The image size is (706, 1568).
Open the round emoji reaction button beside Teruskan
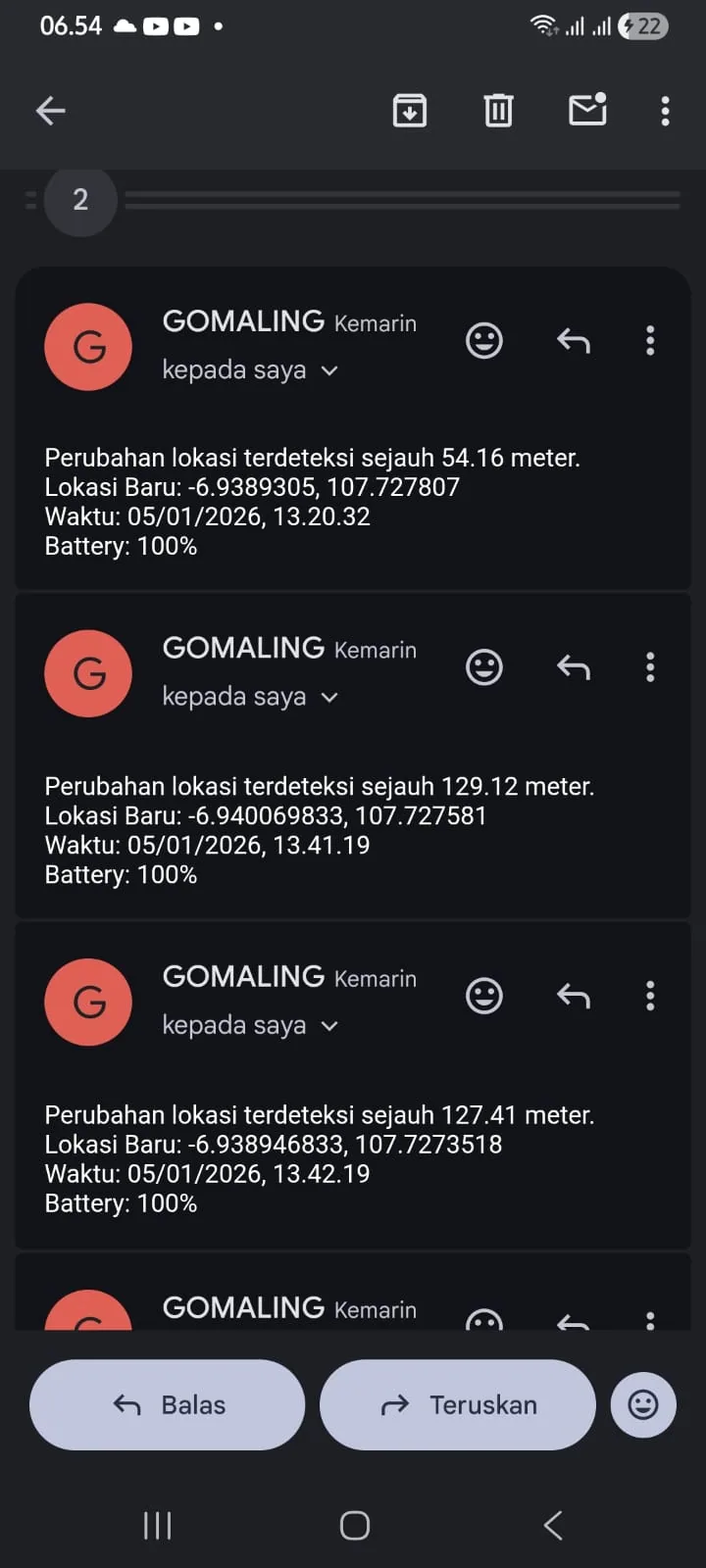[x=643, y=1404]
